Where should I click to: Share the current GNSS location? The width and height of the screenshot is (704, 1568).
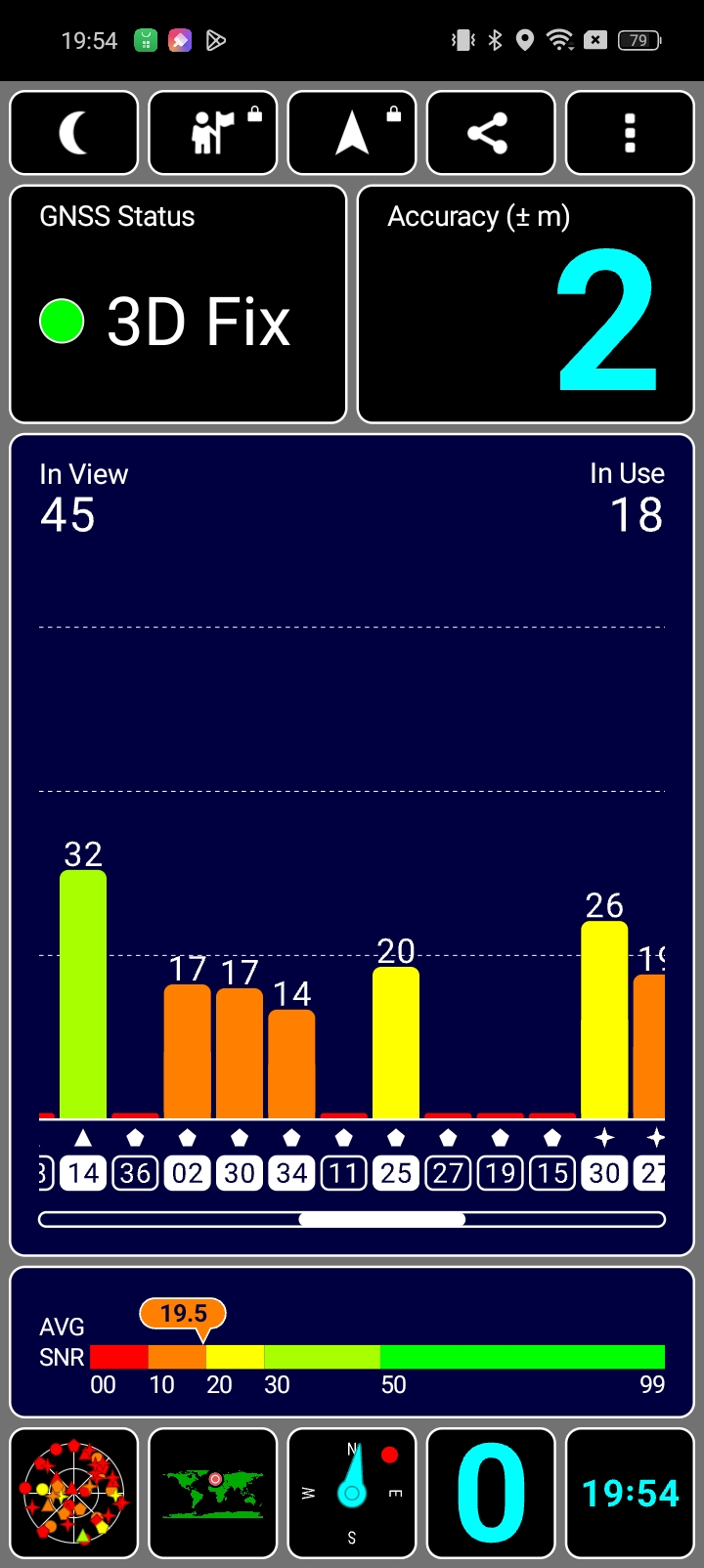pos(491,133)
